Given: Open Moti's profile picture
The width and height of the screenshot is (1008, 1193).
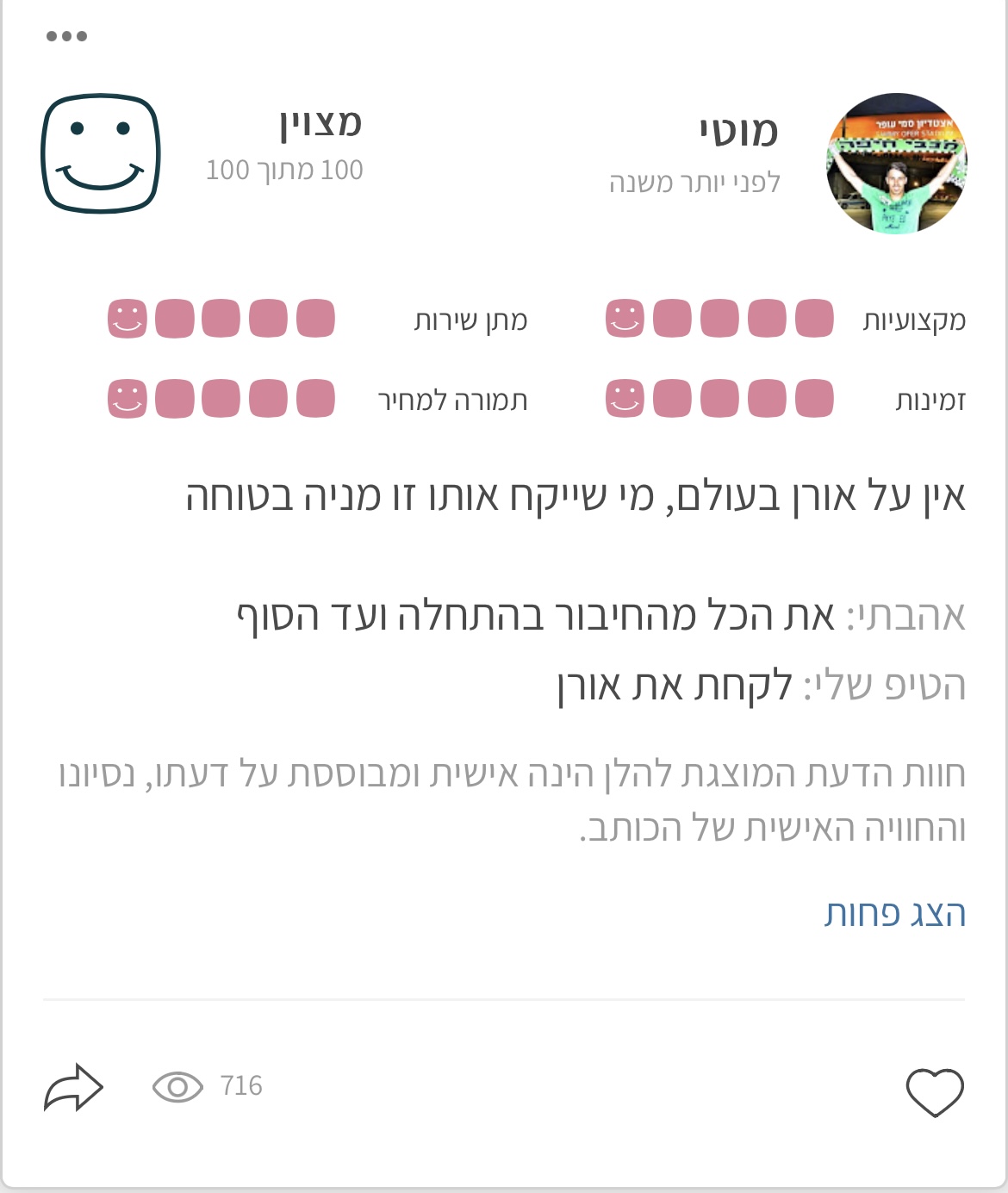Looking at the screenshot, I should pyautogui.click(x=896, y=164).
